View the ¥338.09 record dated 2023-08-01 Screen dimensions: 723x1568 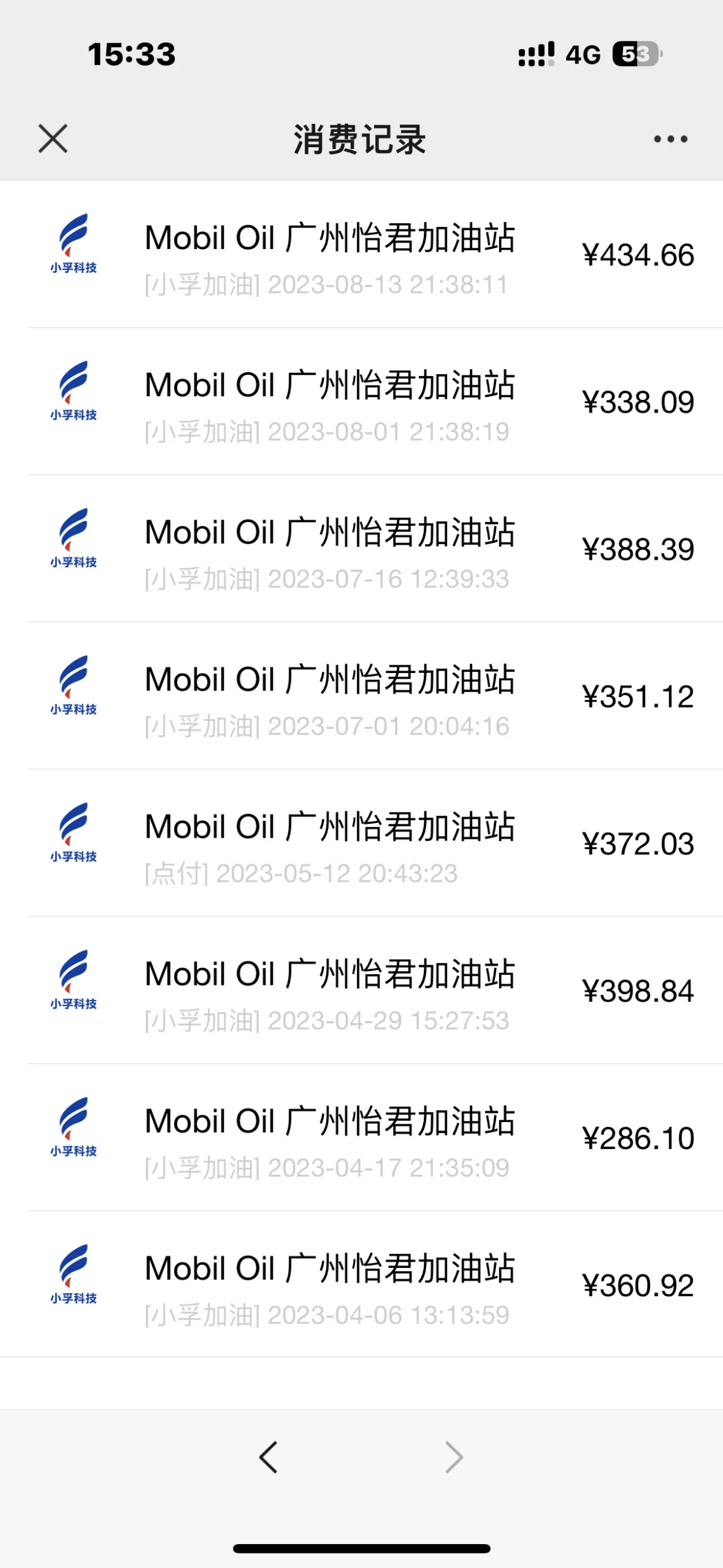(361, 401)
